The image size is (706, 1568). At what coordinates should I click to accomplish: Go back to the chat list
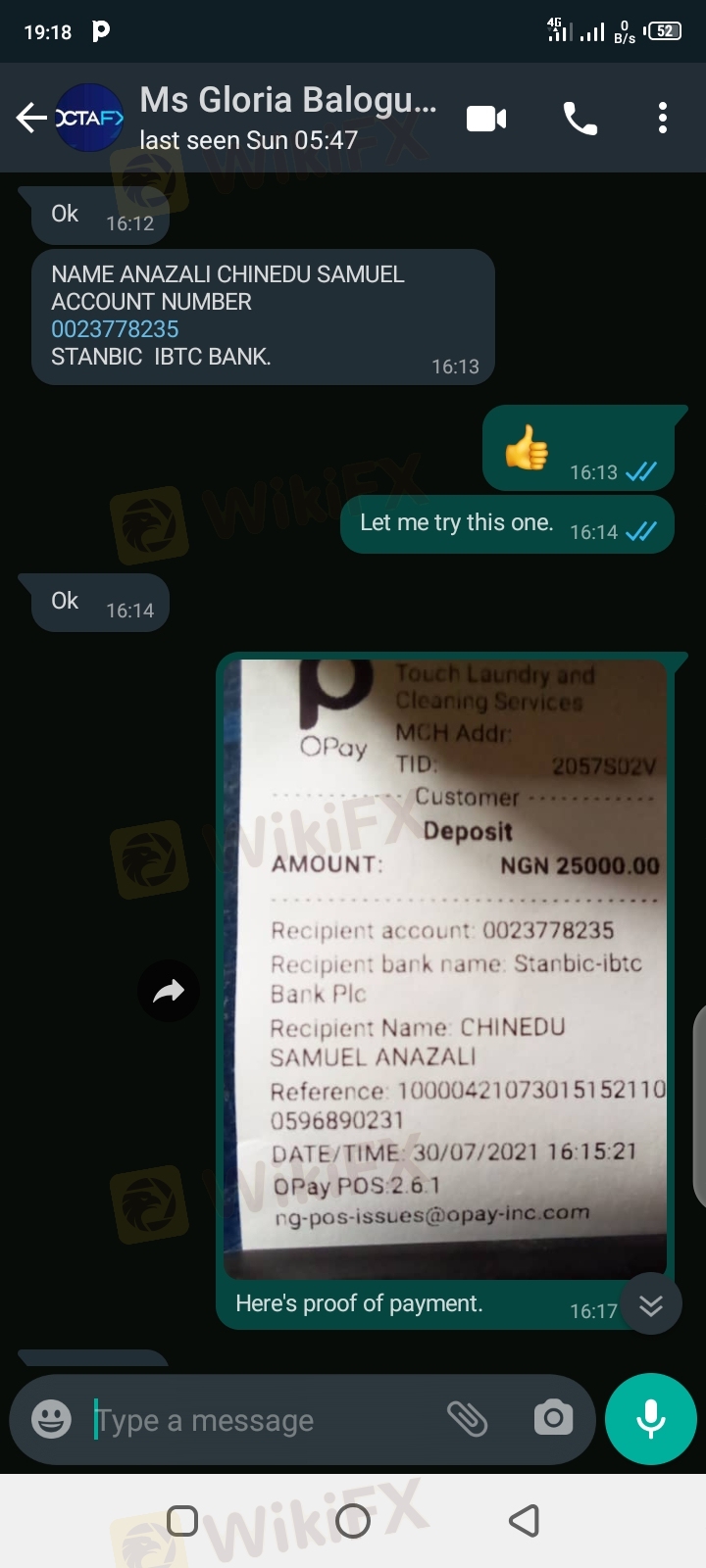click(31, 119)
